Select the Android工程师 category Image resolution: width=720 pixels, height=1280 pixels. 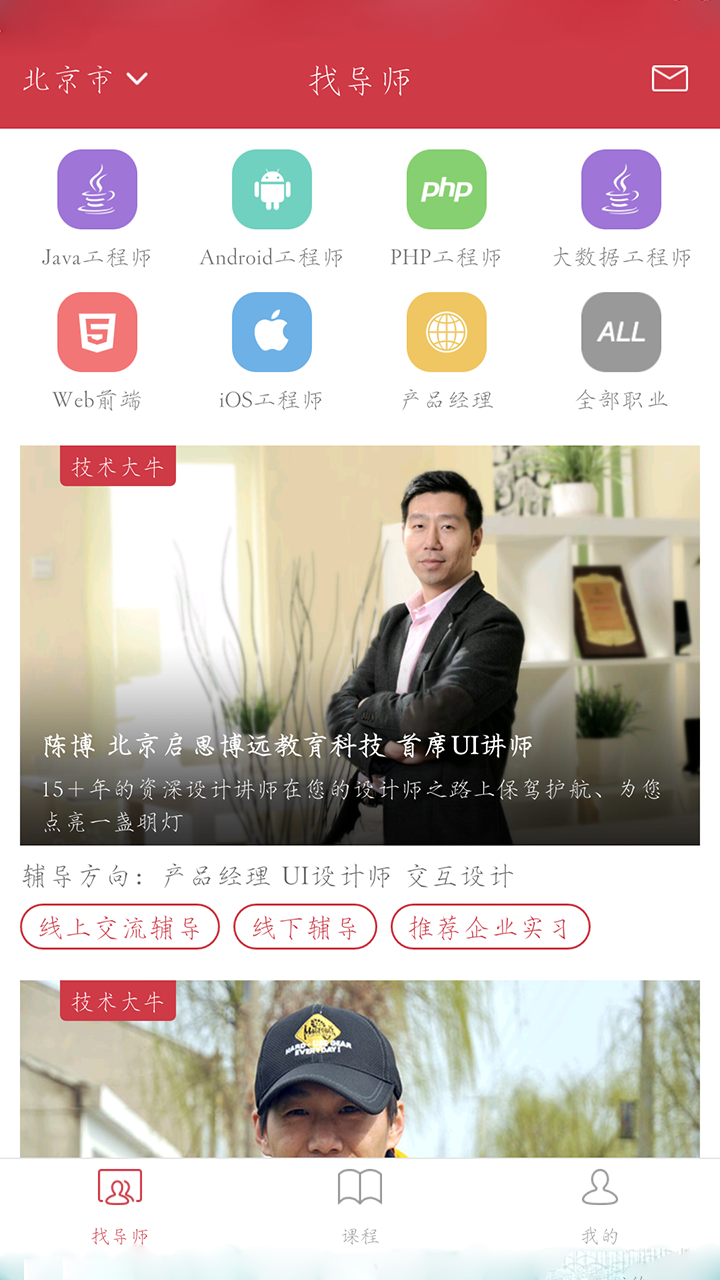click(271, 209)
